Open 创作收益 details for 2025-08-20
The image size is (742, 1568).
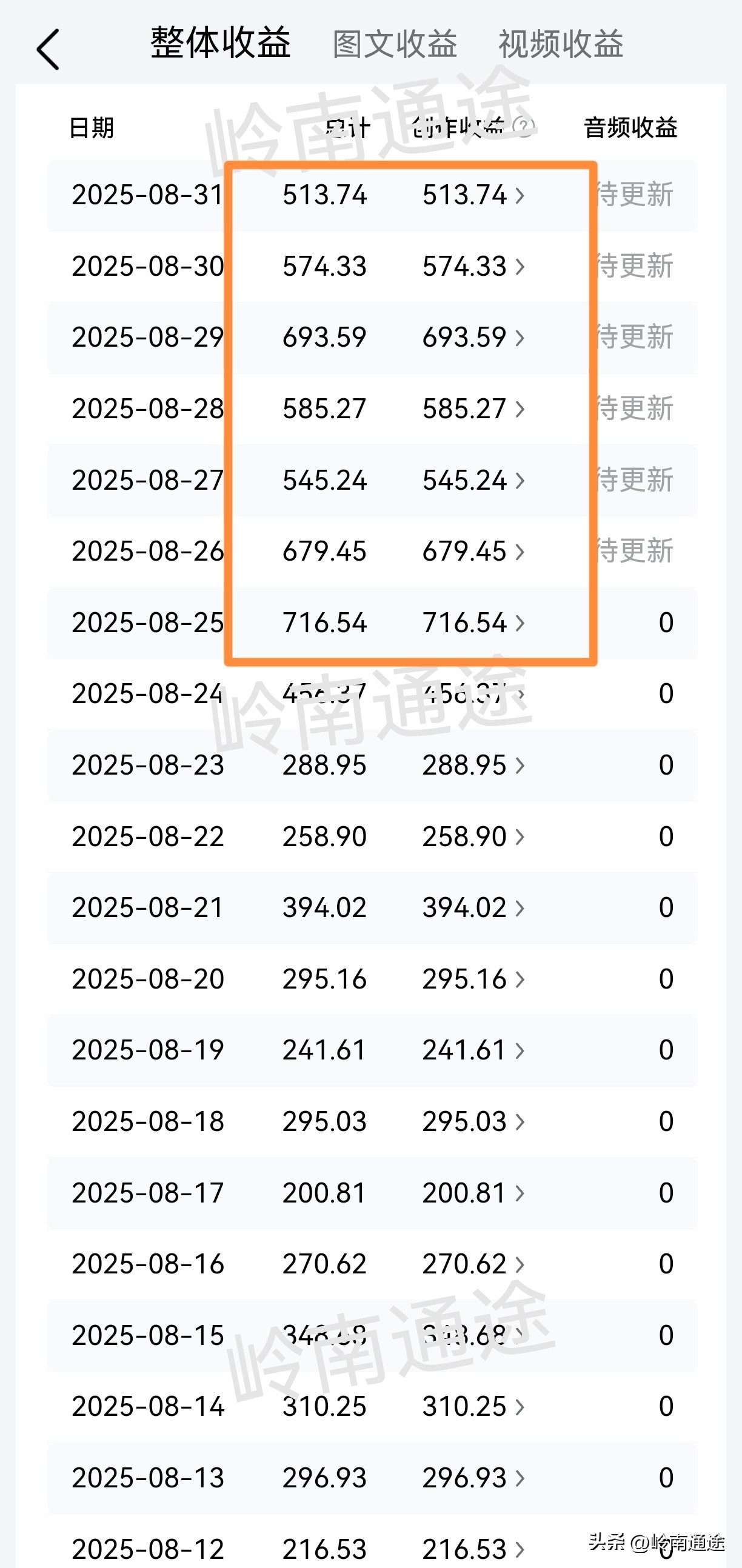click(x=472, y=979)
